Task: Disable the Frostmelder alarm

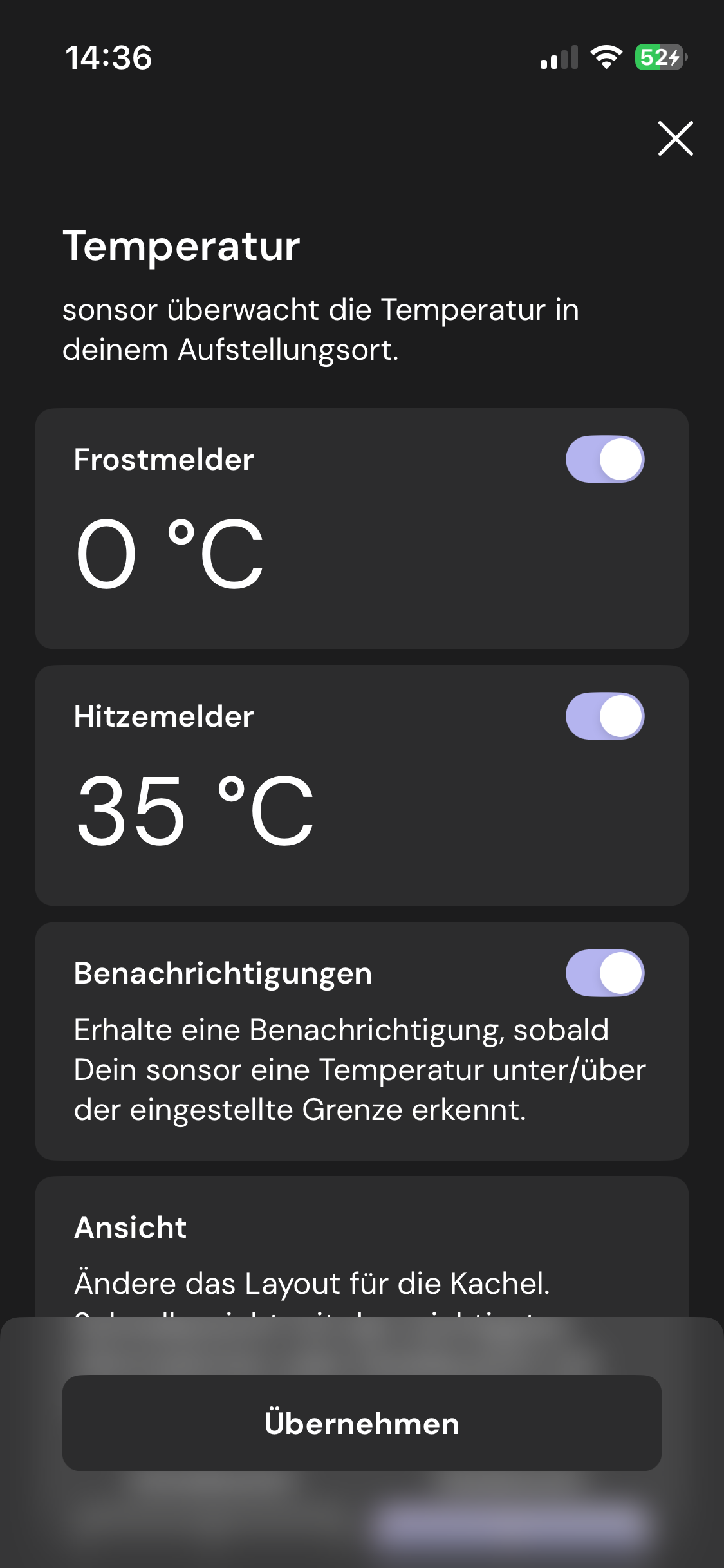Action: click(x=605, y=458)
